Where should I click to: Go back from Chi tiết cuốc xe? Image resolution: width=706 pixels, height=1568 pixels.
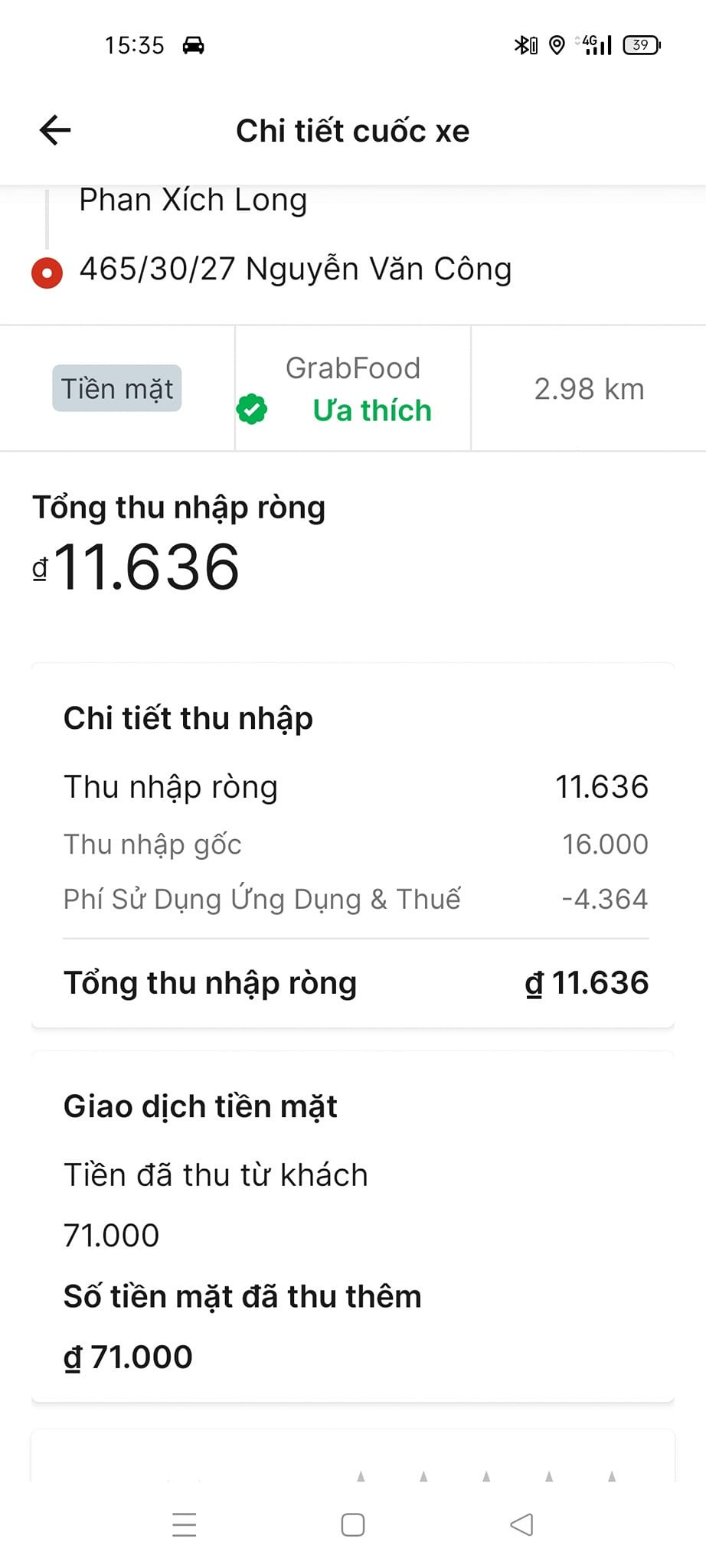click(x=55, y=130)
